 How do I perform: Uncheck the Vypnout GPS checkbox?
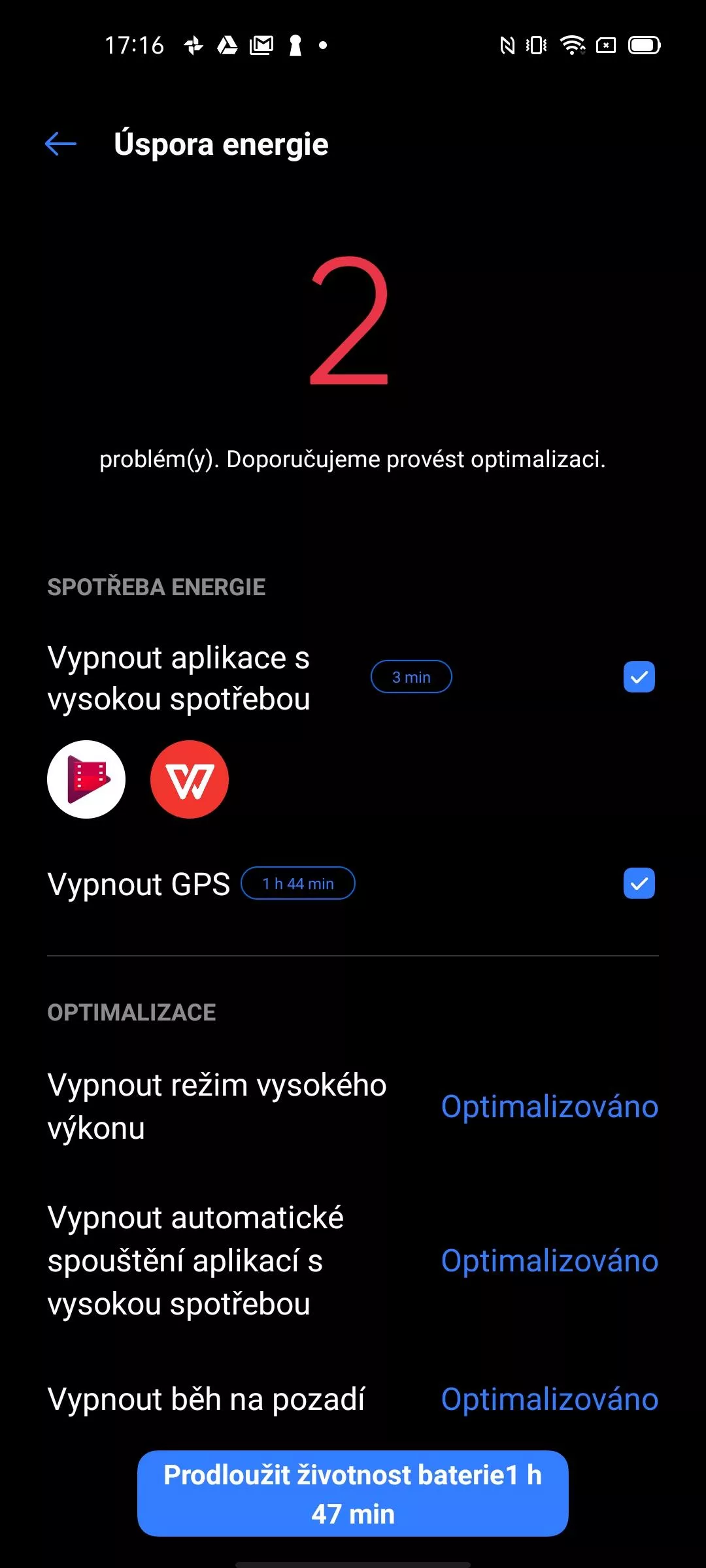(639, 883)
